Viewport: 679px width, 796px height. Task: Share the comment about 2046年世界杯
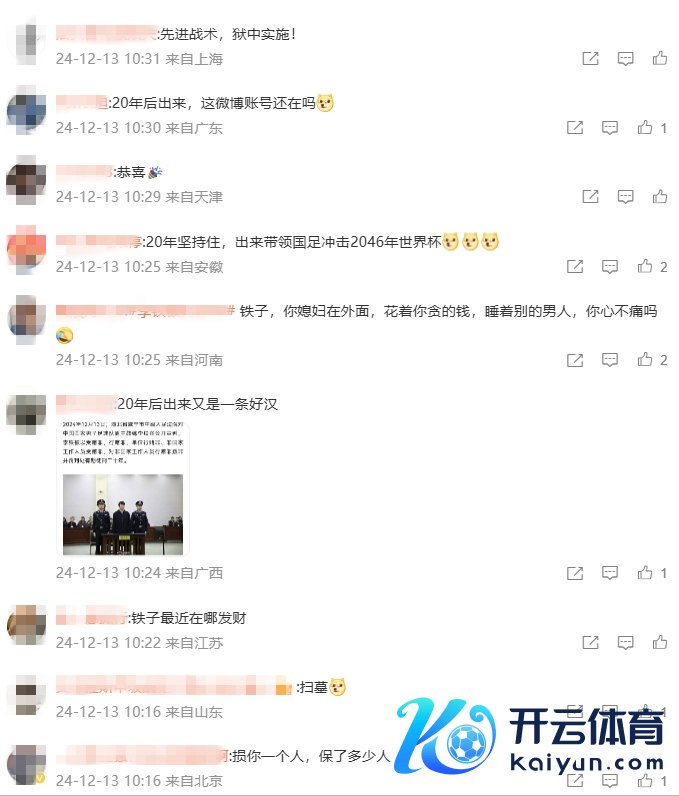[575, 267]
